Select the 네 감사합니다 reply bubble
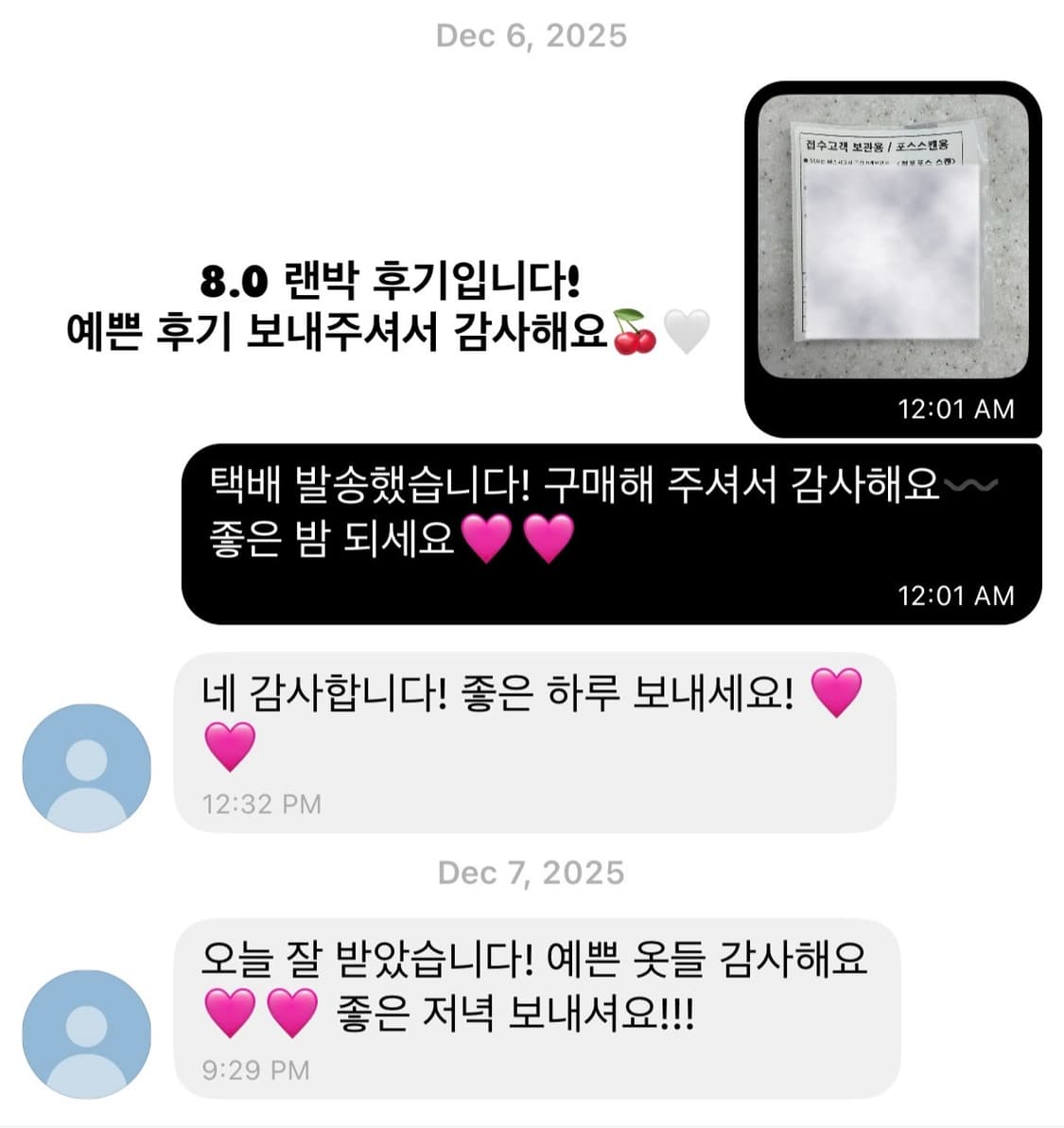Screen dimensions: 1064x1128 tap(530, 733)
